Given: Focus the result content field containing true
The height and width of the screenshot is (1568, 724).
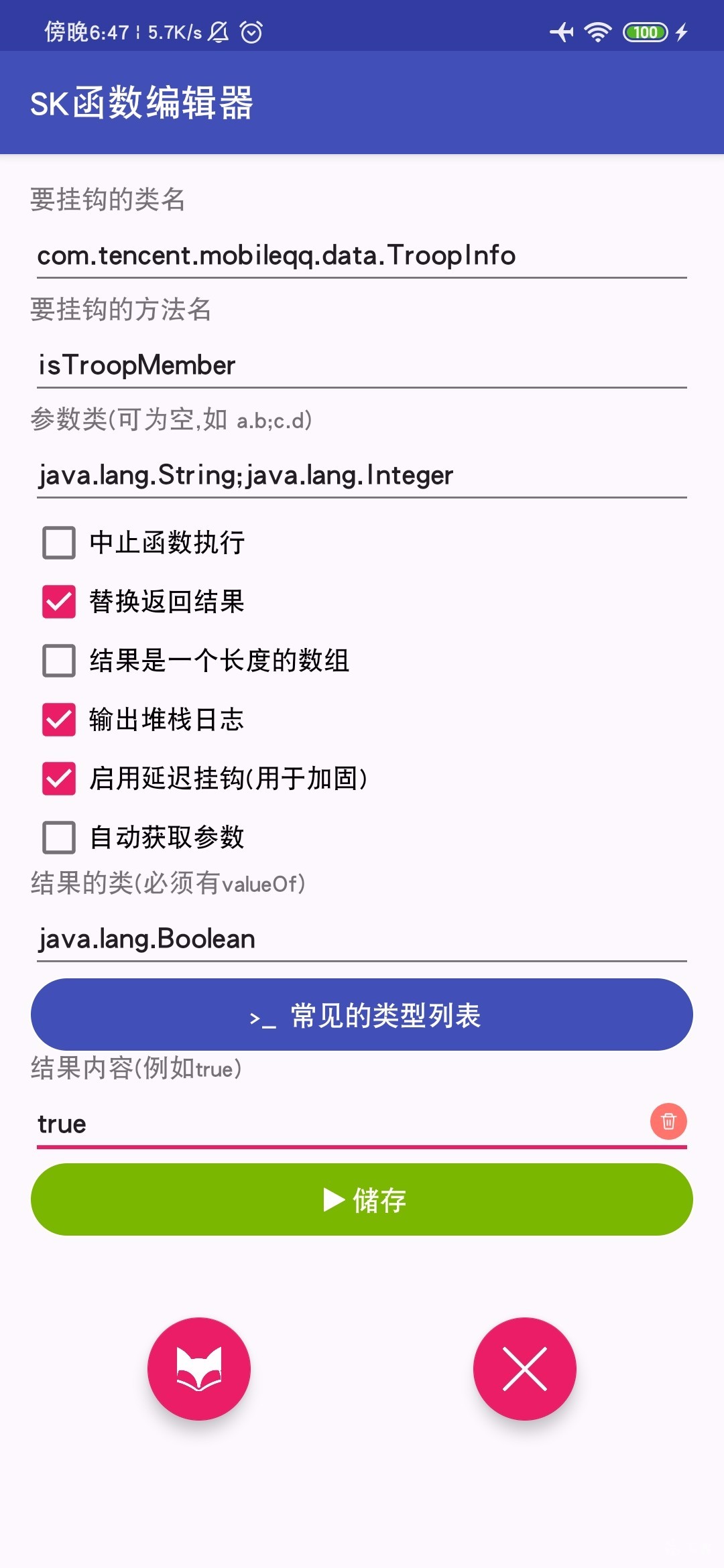Looking at the screenshot, I should 335,1124.
